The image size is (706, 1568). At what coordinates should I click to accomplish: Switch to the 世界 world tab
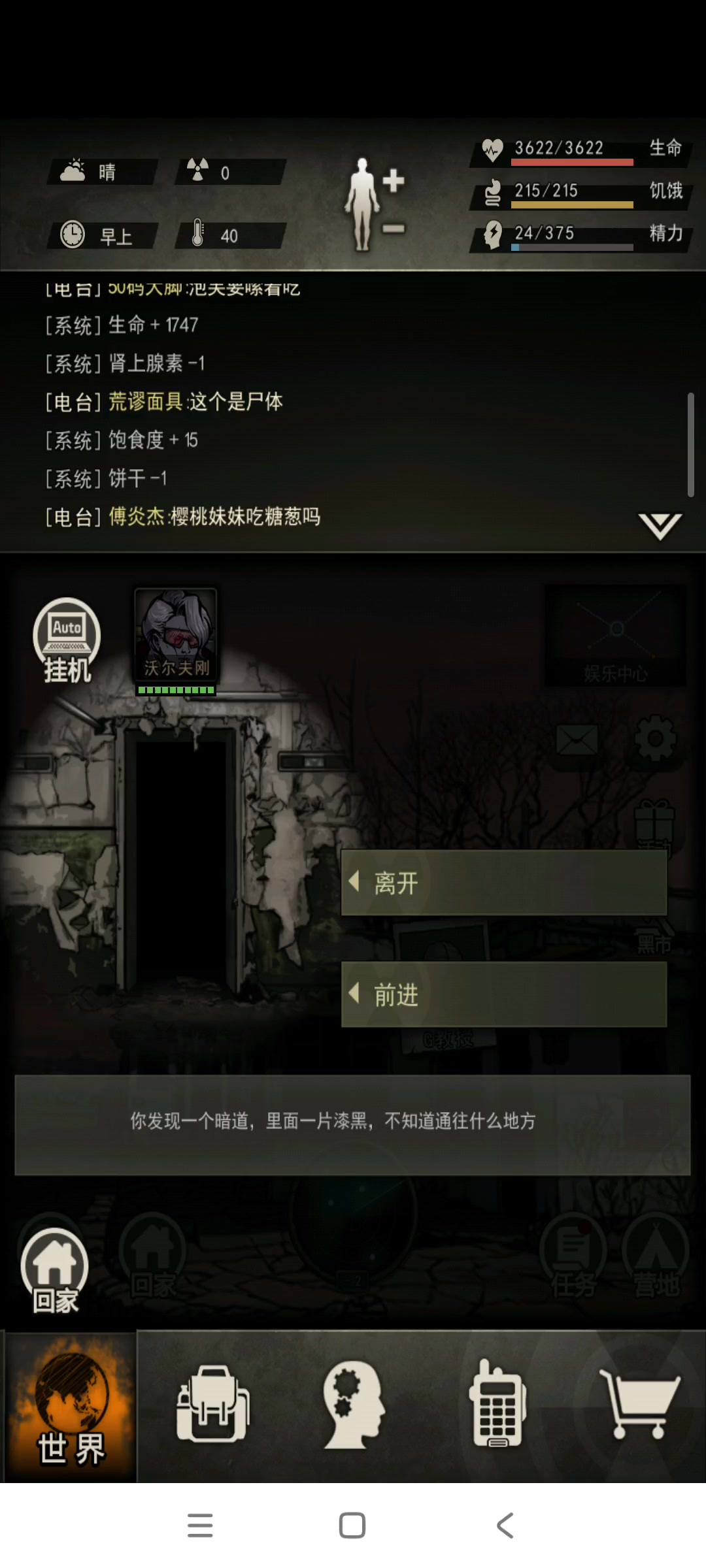71,1407
